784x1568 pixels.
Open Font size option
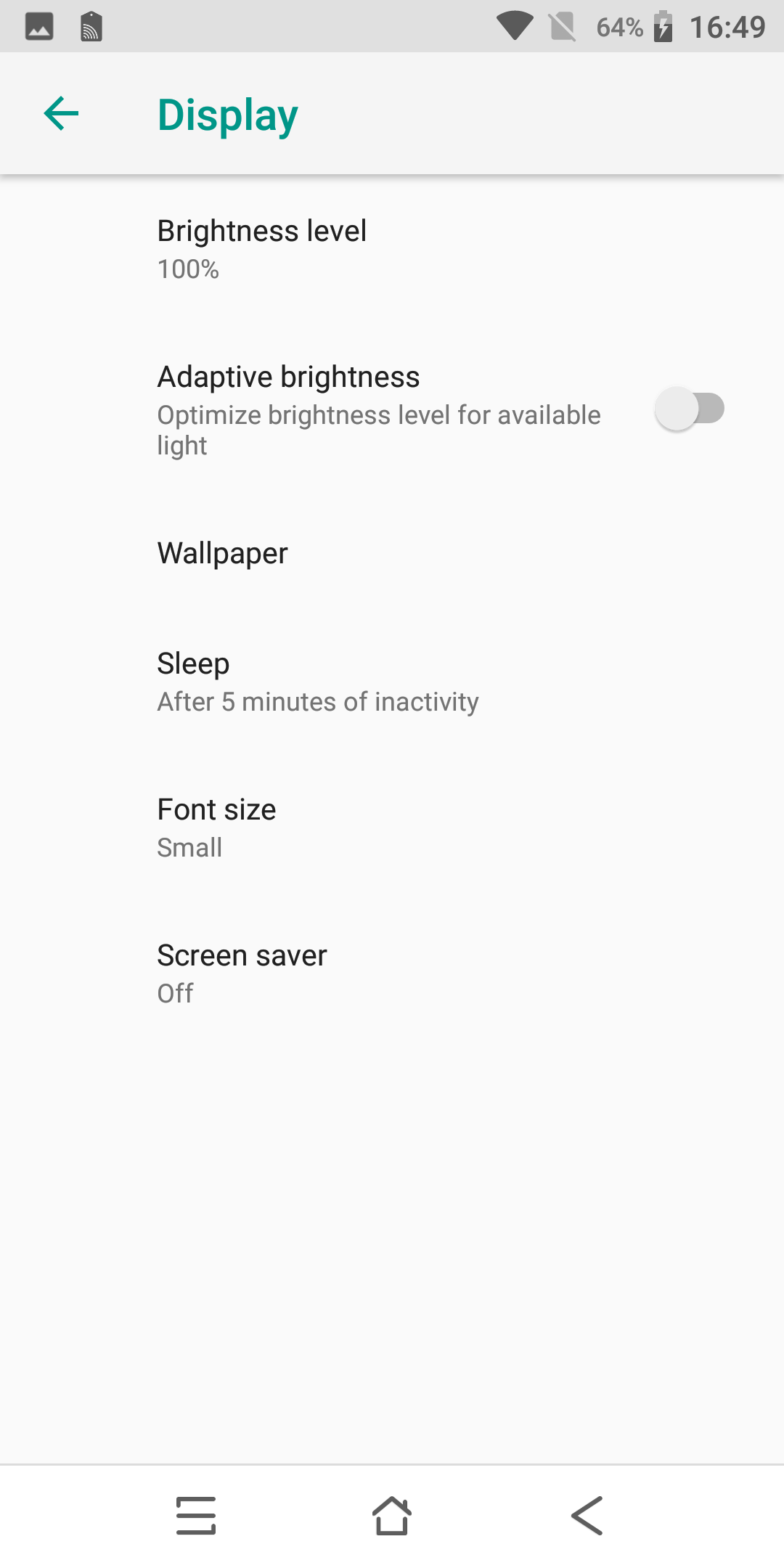coord(392,828)
